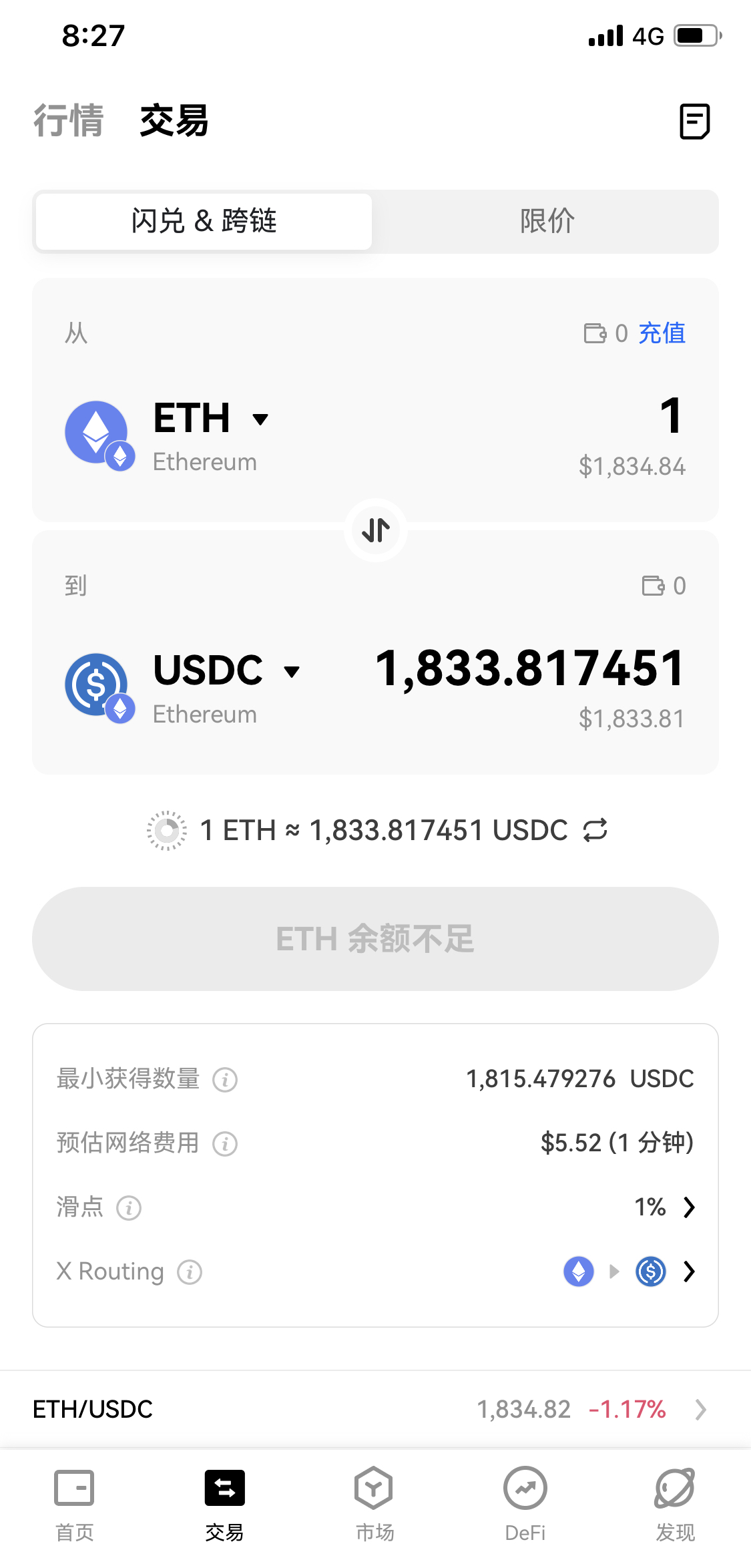Image resolution: width=751 pixels, height=1568 pixels.
Task: Flip the ETH to USDC exchange rate
Action: coord(595,830)
